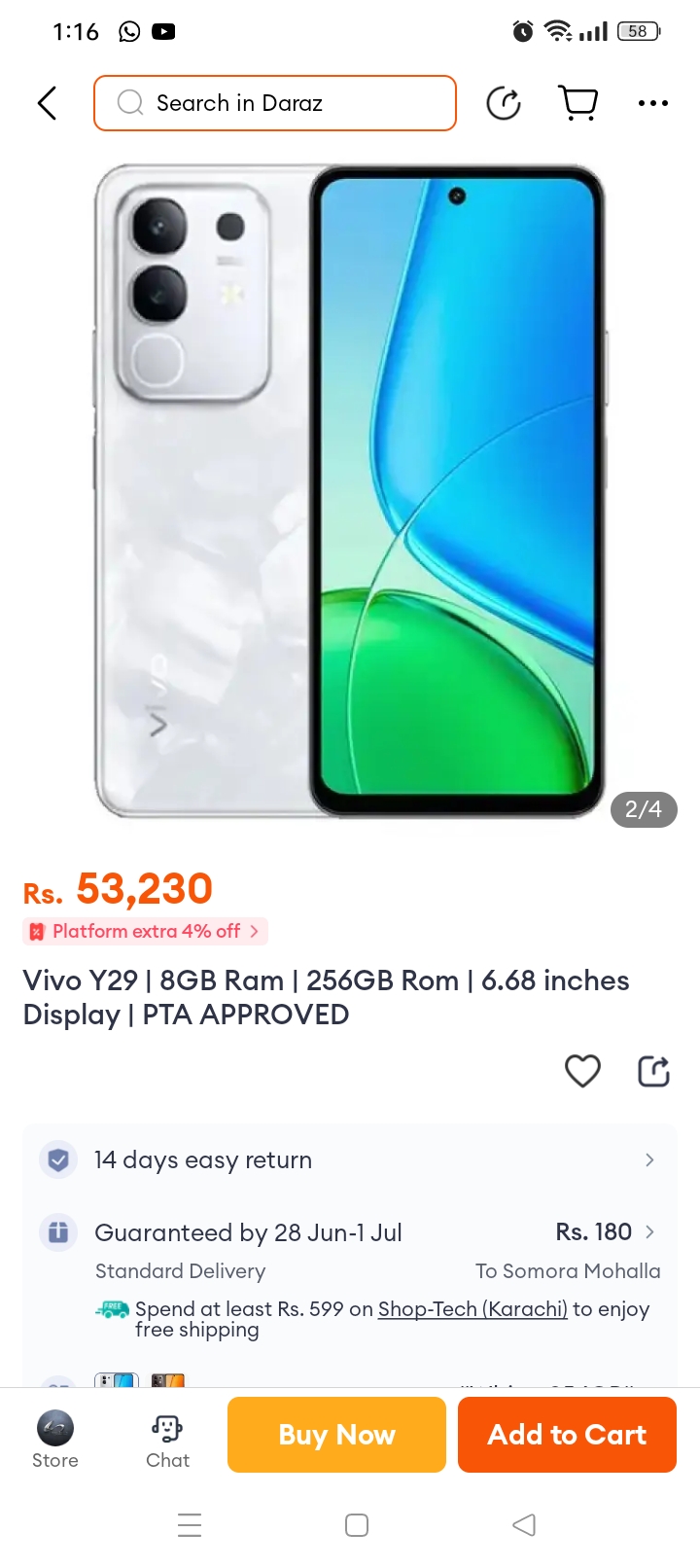Add the product to wishlist with heart
The width and height of the screenshot is (700, 1568).
582,1071
